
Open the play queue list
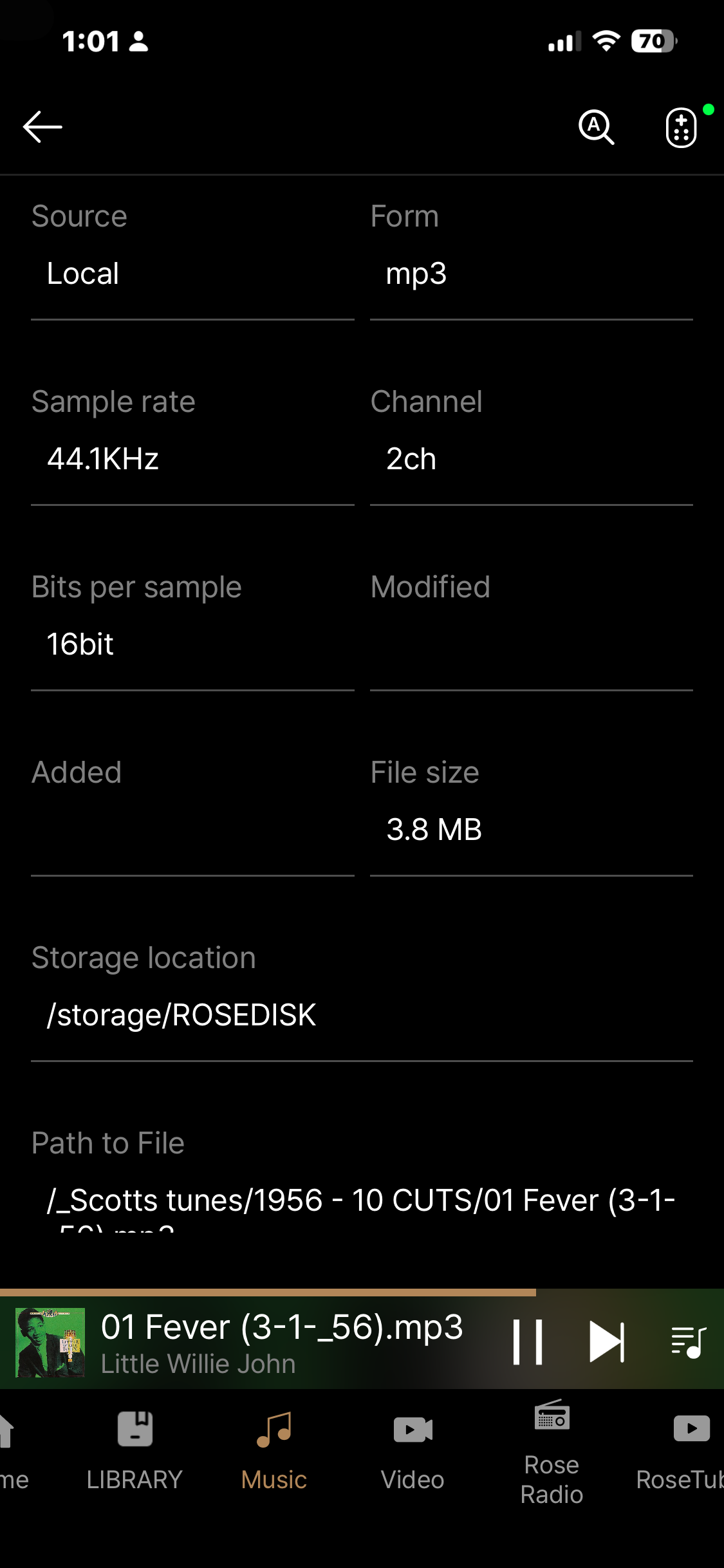click(x=688, y=1342)
